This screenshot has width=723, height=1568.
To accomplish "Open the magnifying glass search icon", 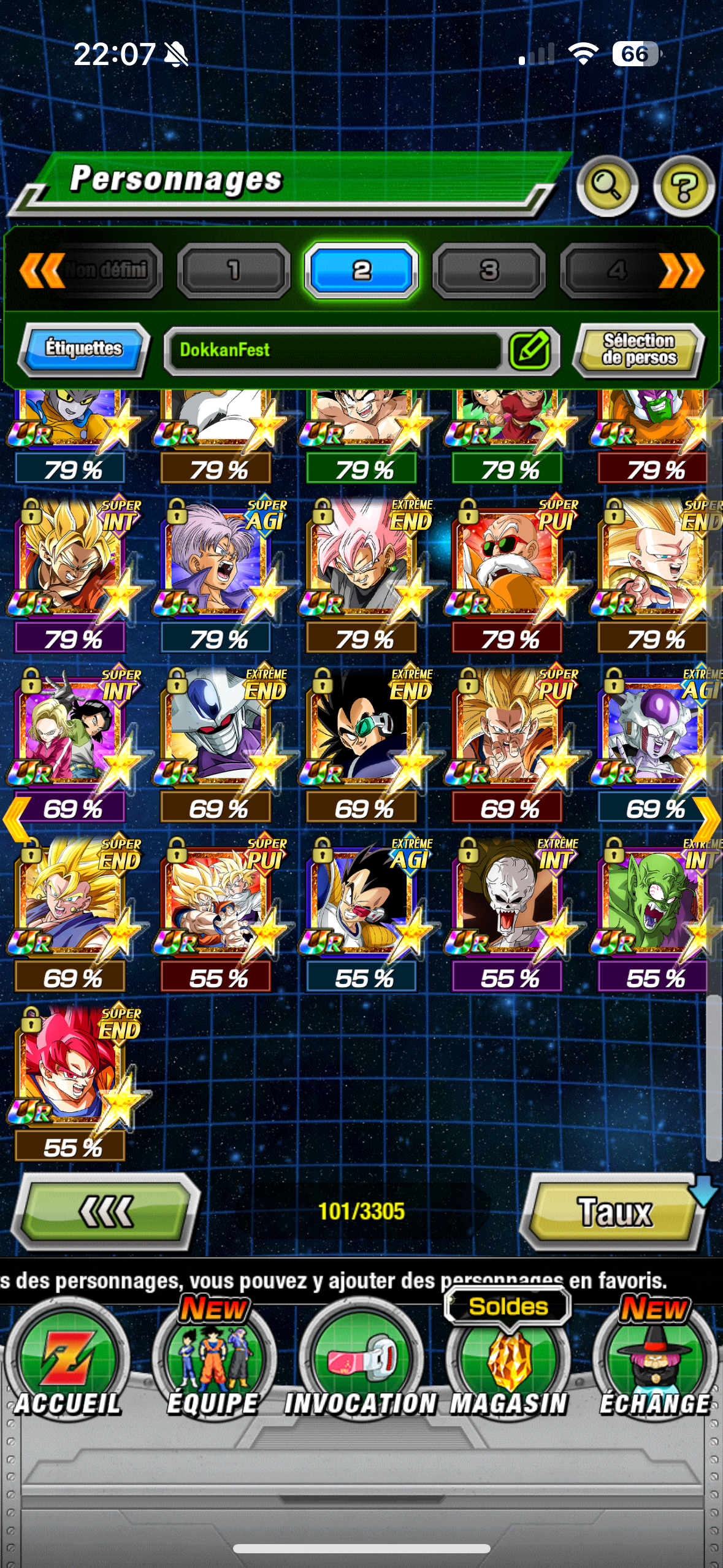I will [x=606, y=186].
